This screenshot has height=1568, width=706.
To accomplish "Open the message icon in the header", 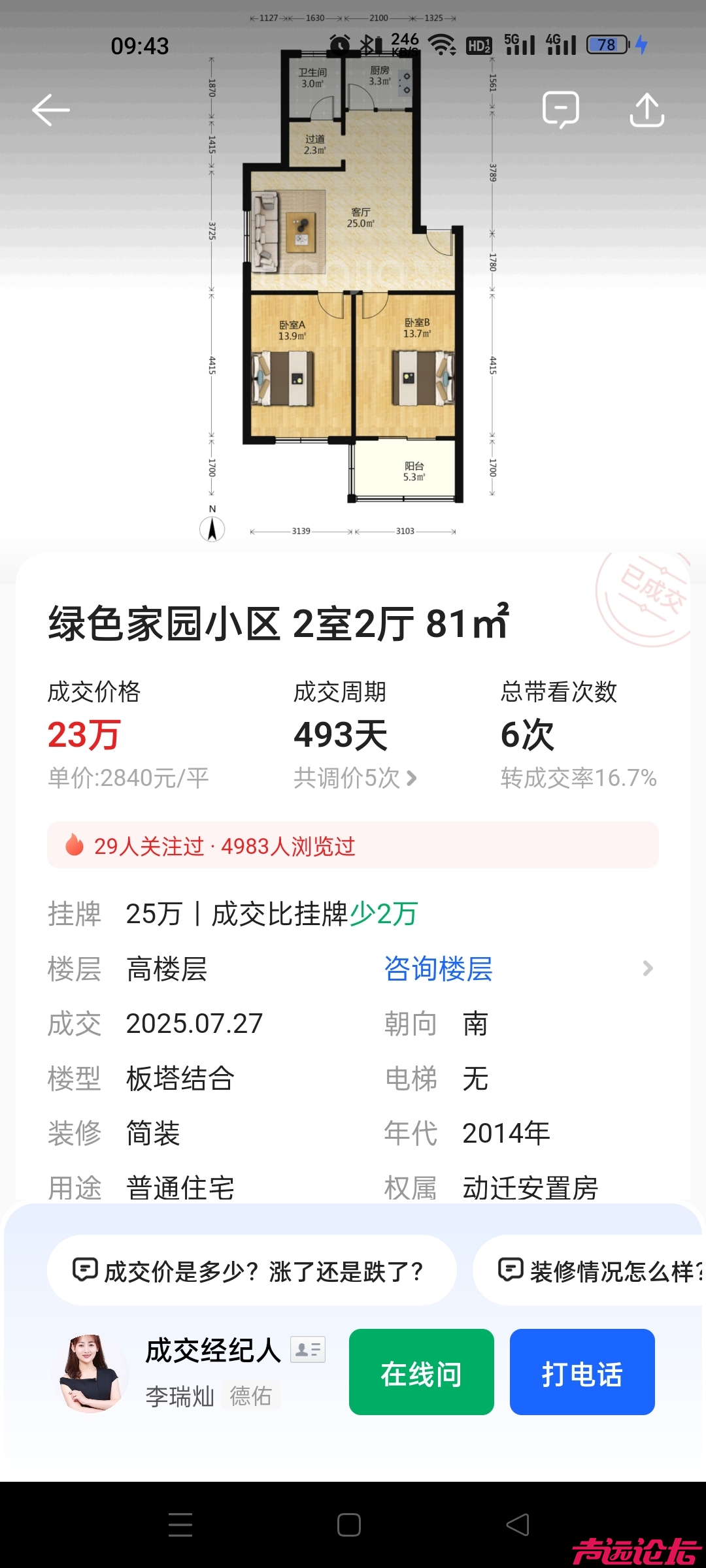I will [560, 110].
